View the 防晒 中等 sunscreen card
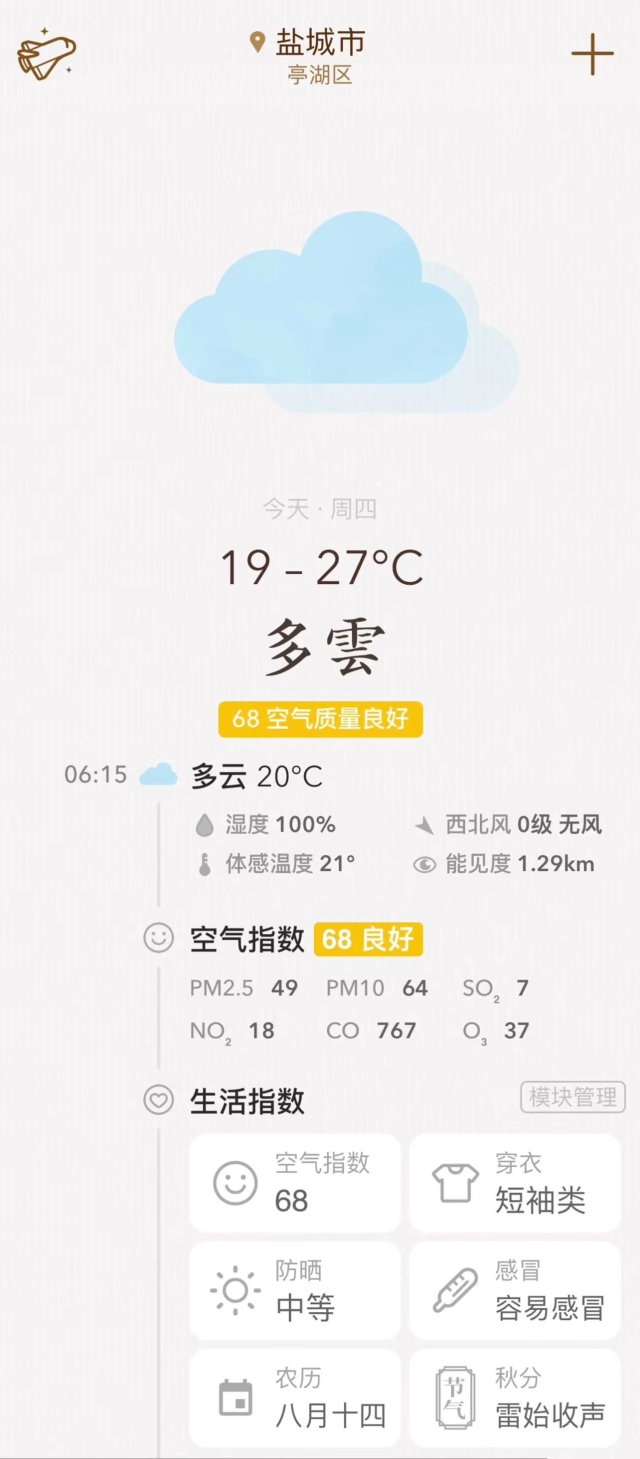This screenshot has width=640, height=1459. click(x=295, y=1291)
